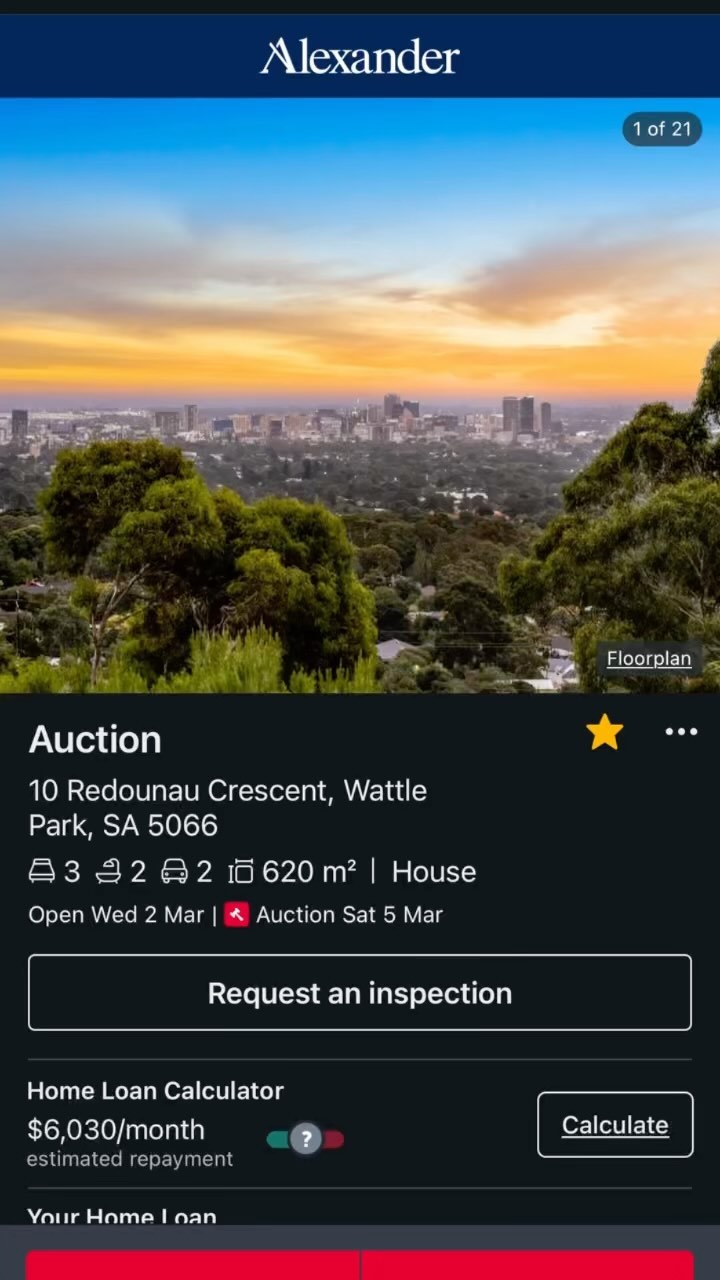Image resolution: width=720 pixels, height=1280 pixels.
Task: Tap the question mark repayment info icon
Action: coord(306,1138)
